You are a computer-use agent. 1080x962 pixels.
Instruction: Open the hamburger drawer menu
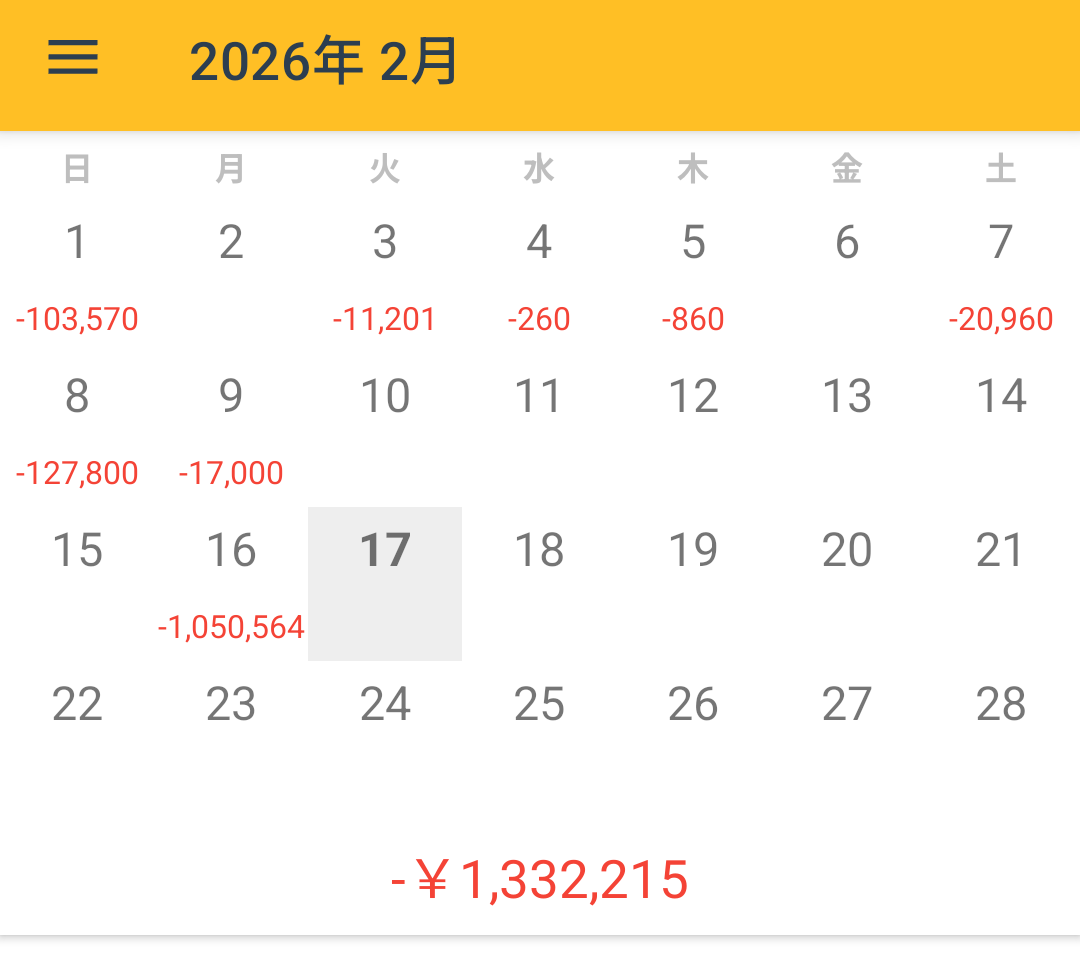73,59
